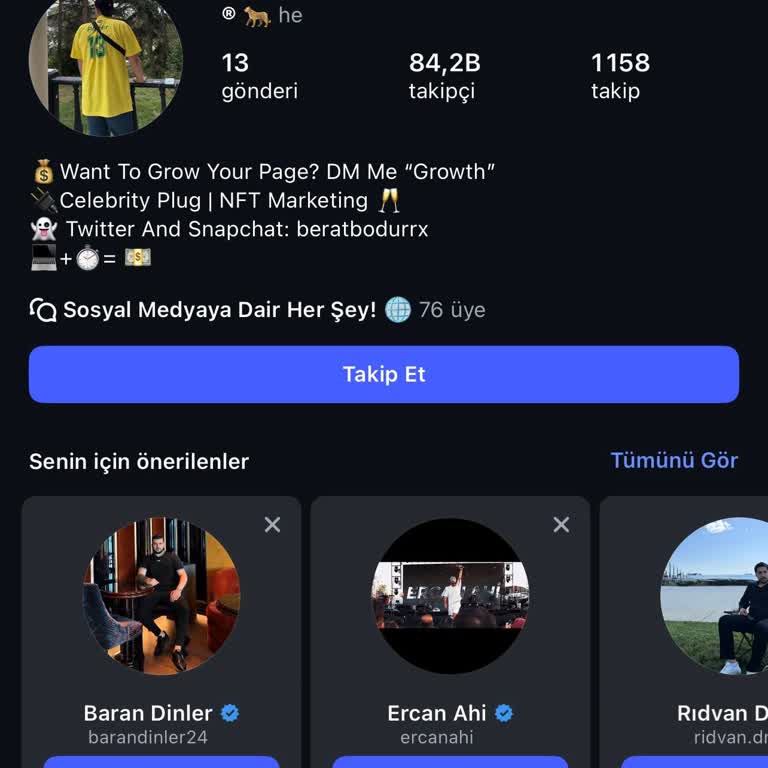The height and width of the screenshot is (768, 768).
Task: Open the Sosyal Medyaya Dair Her Şey channel
Action: point(220,310)
